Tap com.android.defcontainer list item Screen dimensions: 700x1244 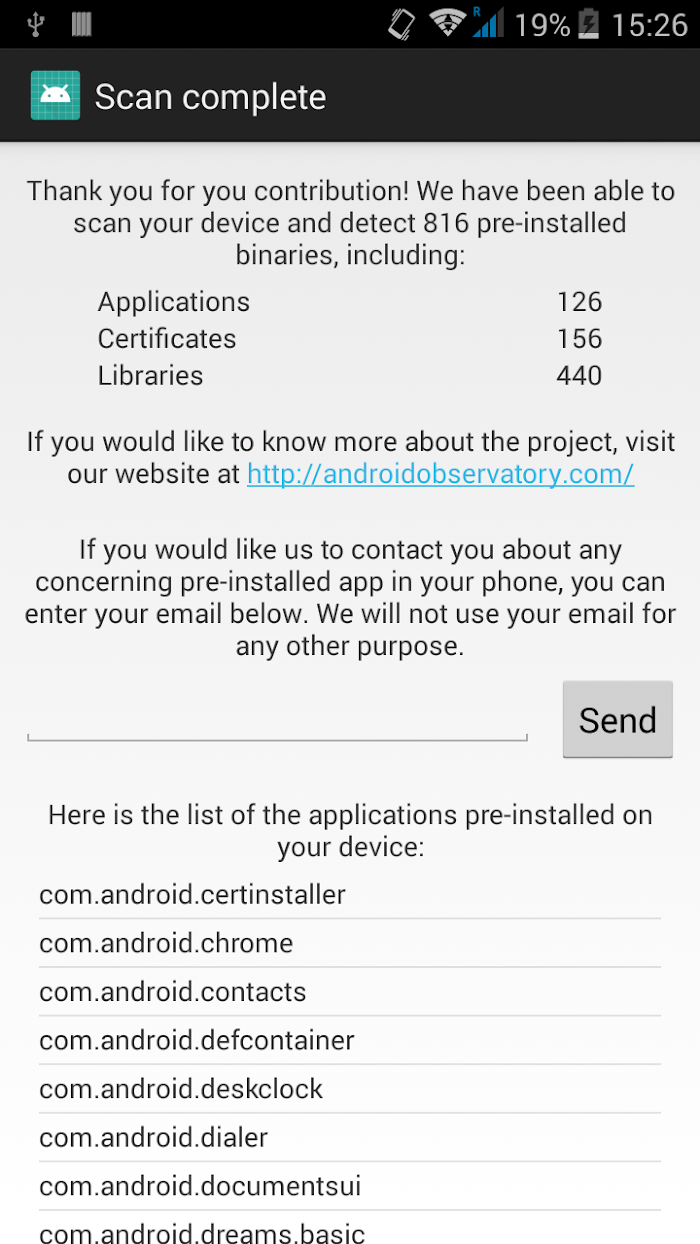click(350, 1040)
